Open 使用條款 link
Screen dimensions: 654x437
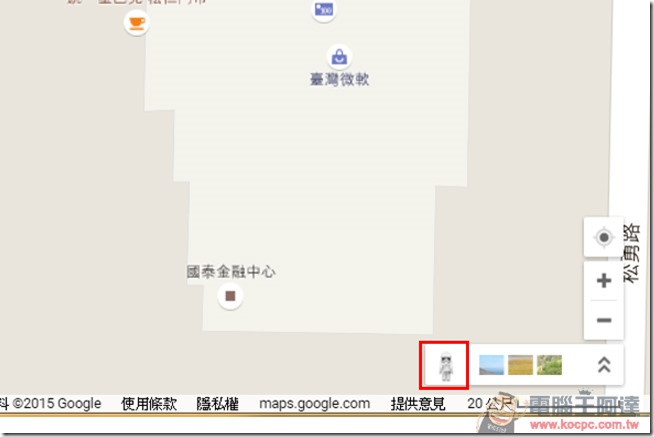[x=149, y=404]
